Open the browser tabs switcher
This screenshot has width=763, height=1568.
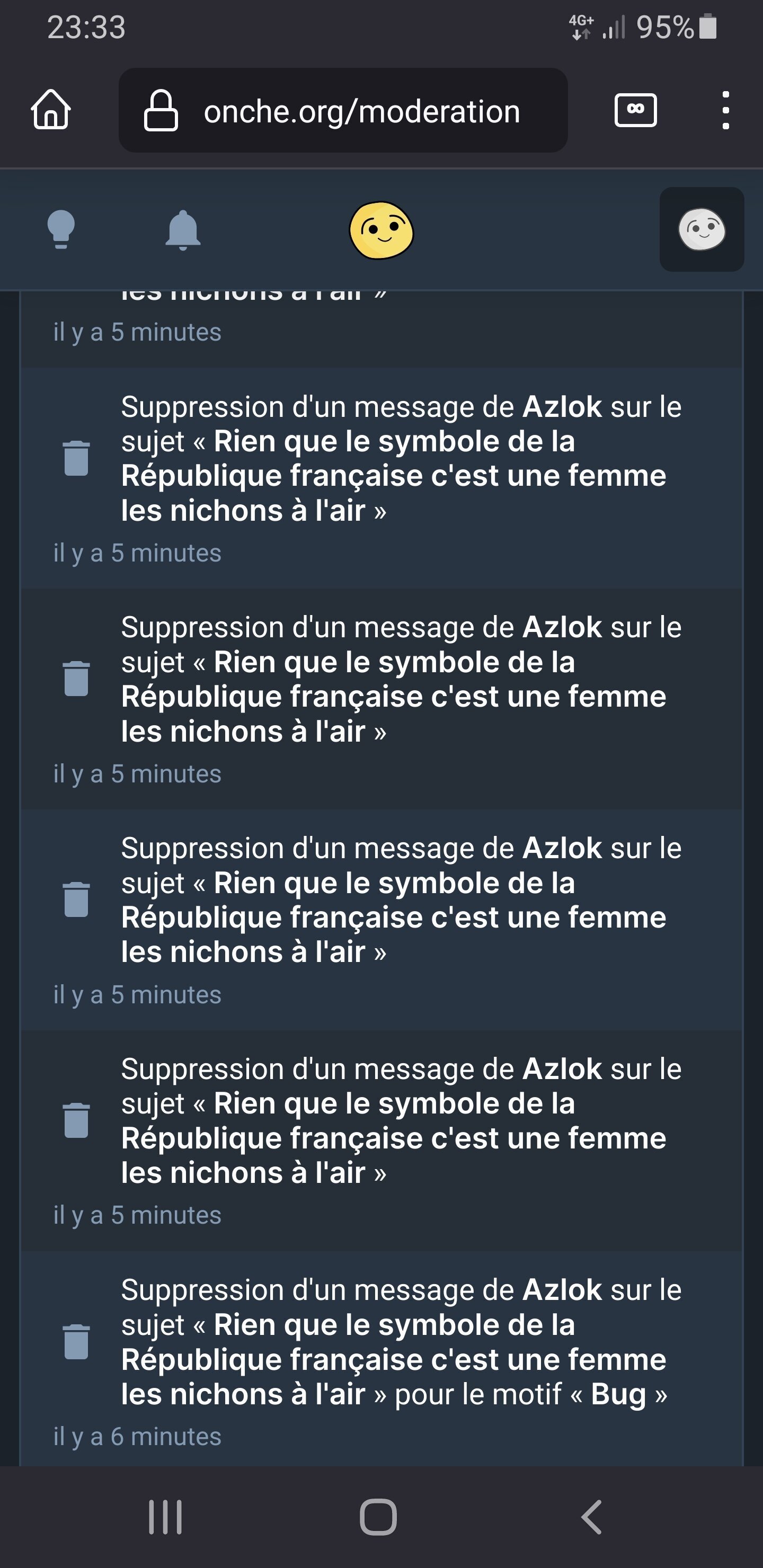pyautogui.click(x=635, y=110)
